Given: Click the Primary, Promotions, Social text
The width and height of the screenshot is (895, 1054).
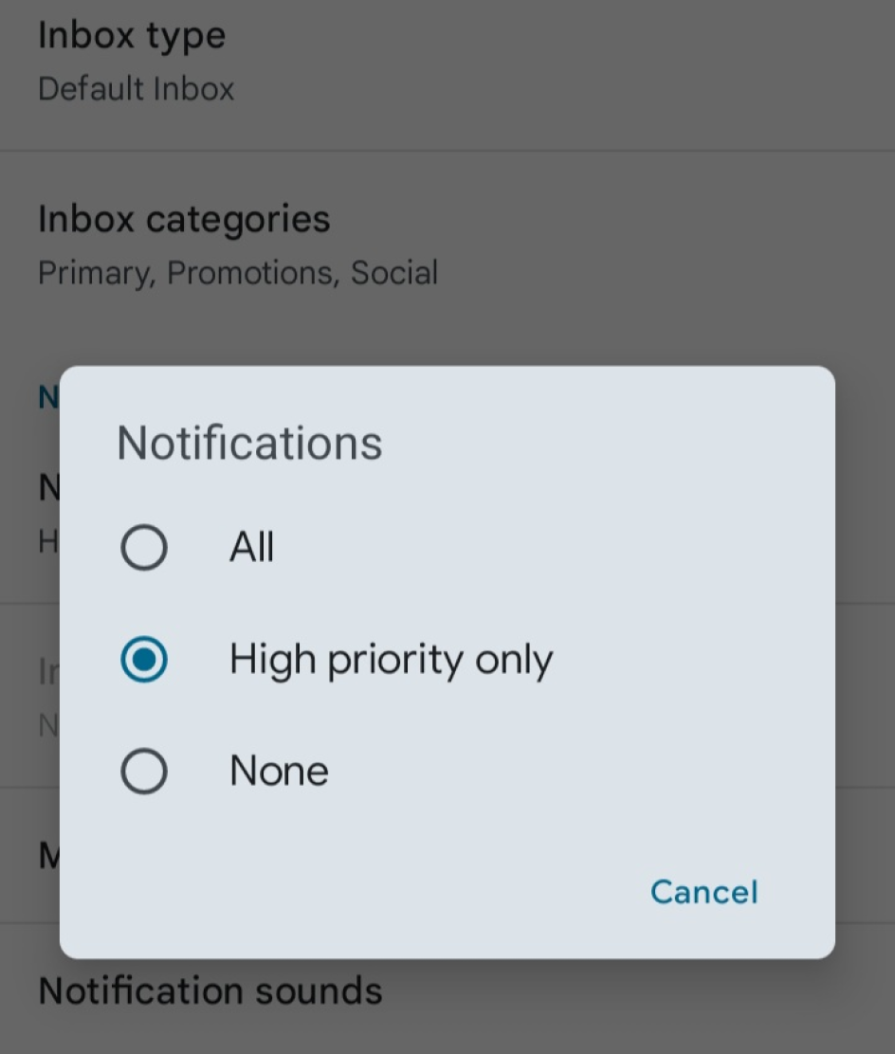Looking at the screenshot, I should (238, 272).
